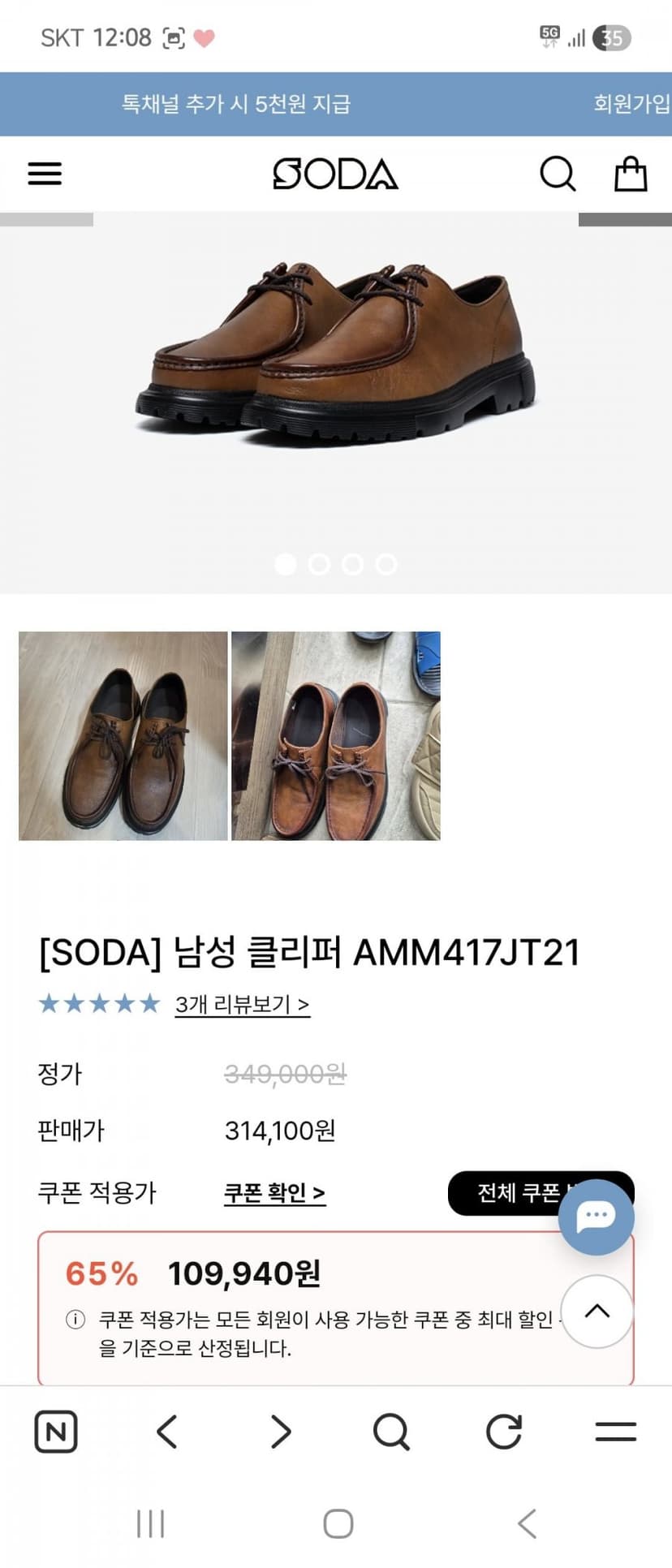Open the 톡채널 추가 시 5천원 지급 banner
Image resolution: width=672 pixels, height=1568 pixels.
[x=235, y=104]
